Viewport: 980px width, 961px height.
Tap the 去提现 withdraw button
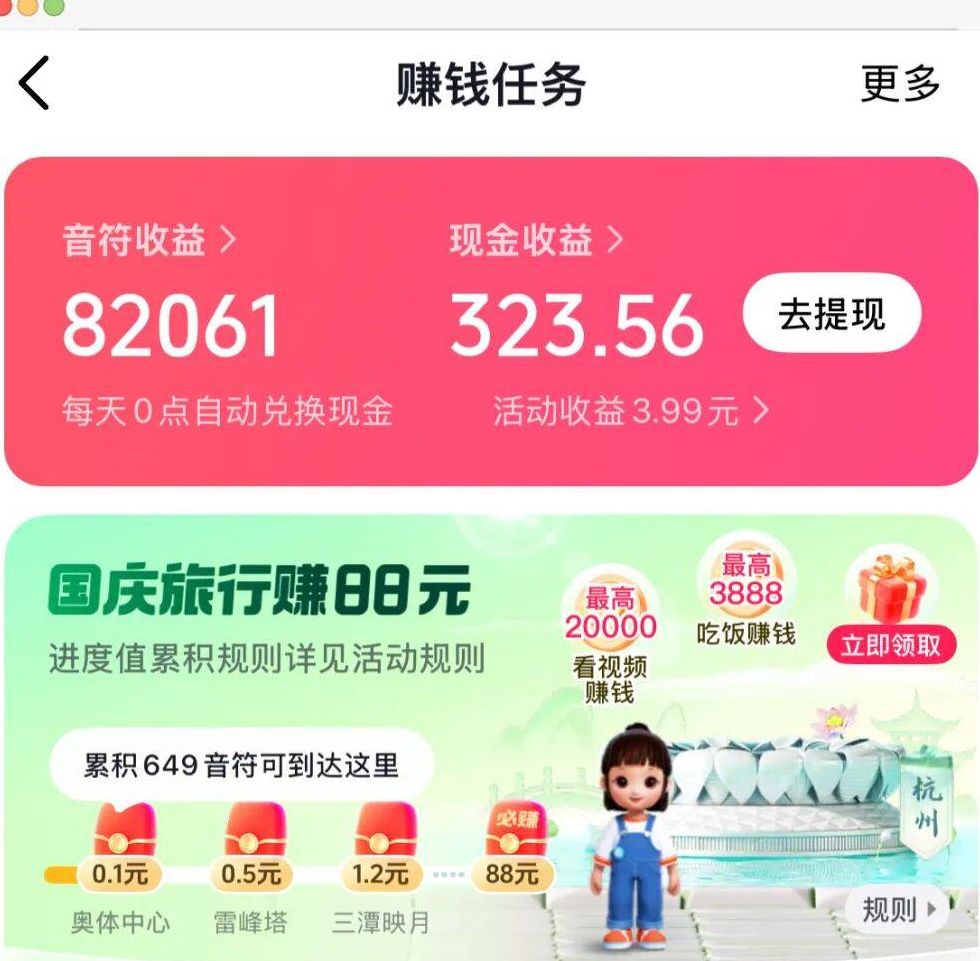pyautogui.click(x=831, y=314)
